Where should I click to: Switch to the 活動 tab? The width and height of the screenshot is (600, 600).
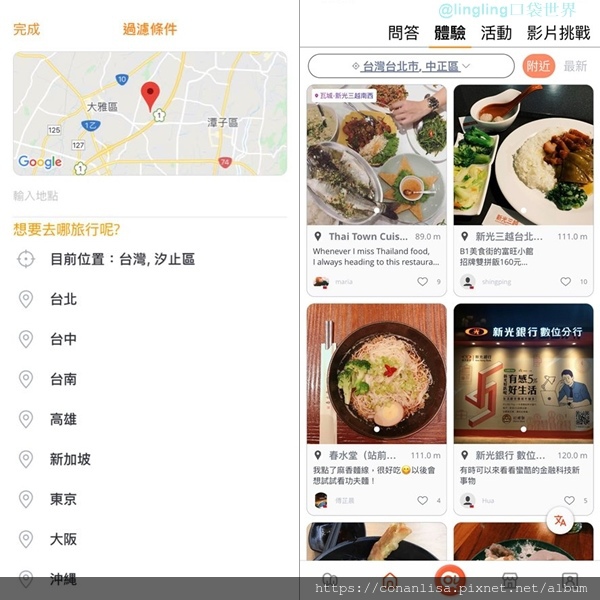tap(496, 33)
